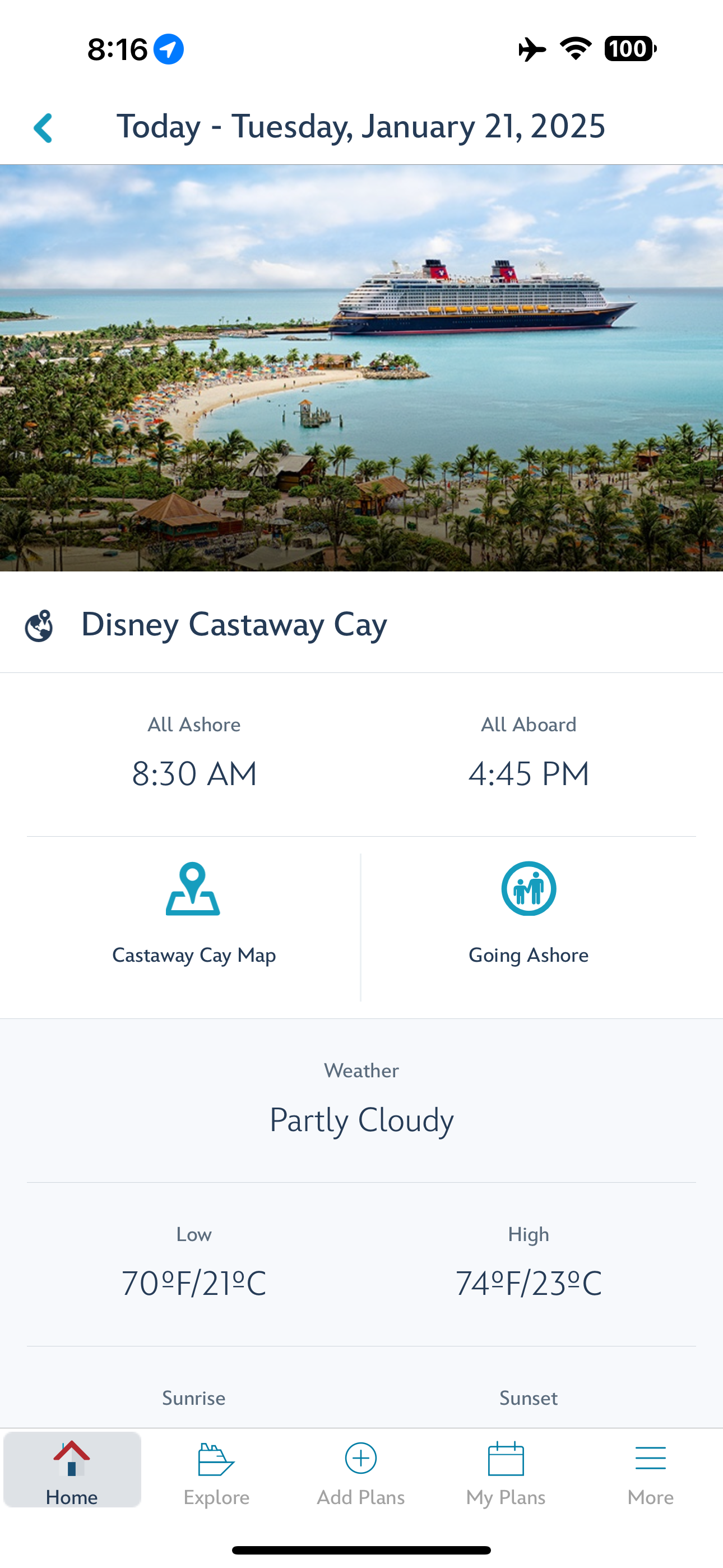Open Going Ashore information
The height and width of the screenshot is (1568, 723).
tap(529, 913)
